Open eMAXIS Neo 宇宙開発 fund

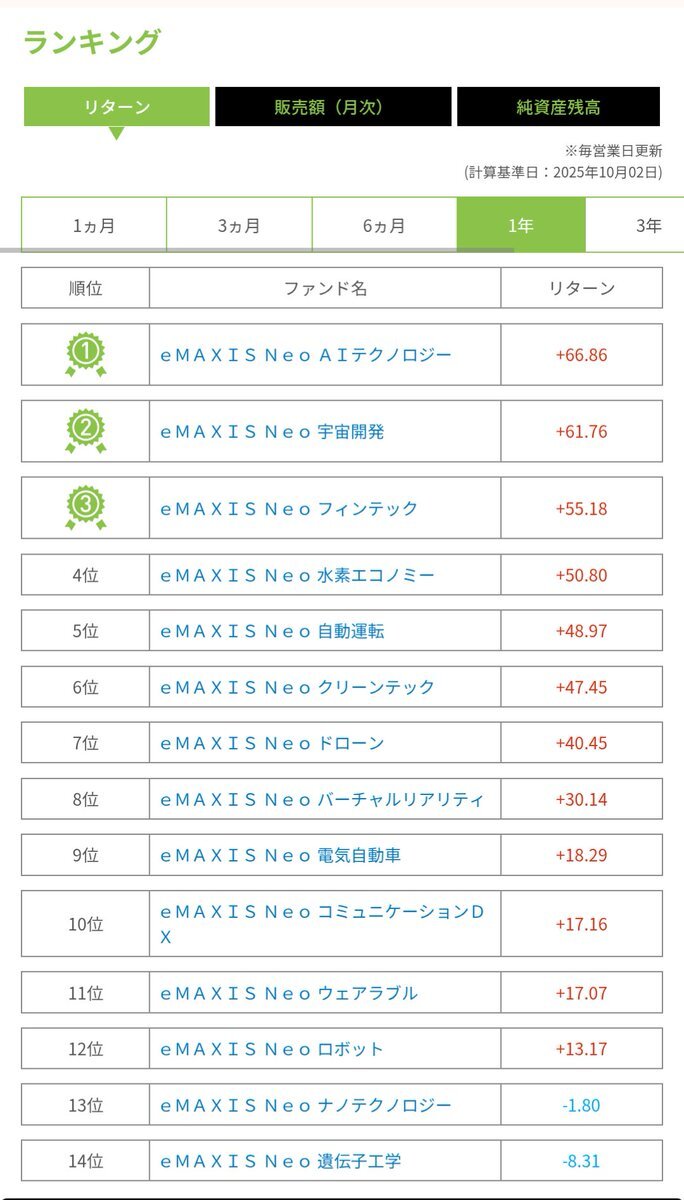[x=272, y=432]
